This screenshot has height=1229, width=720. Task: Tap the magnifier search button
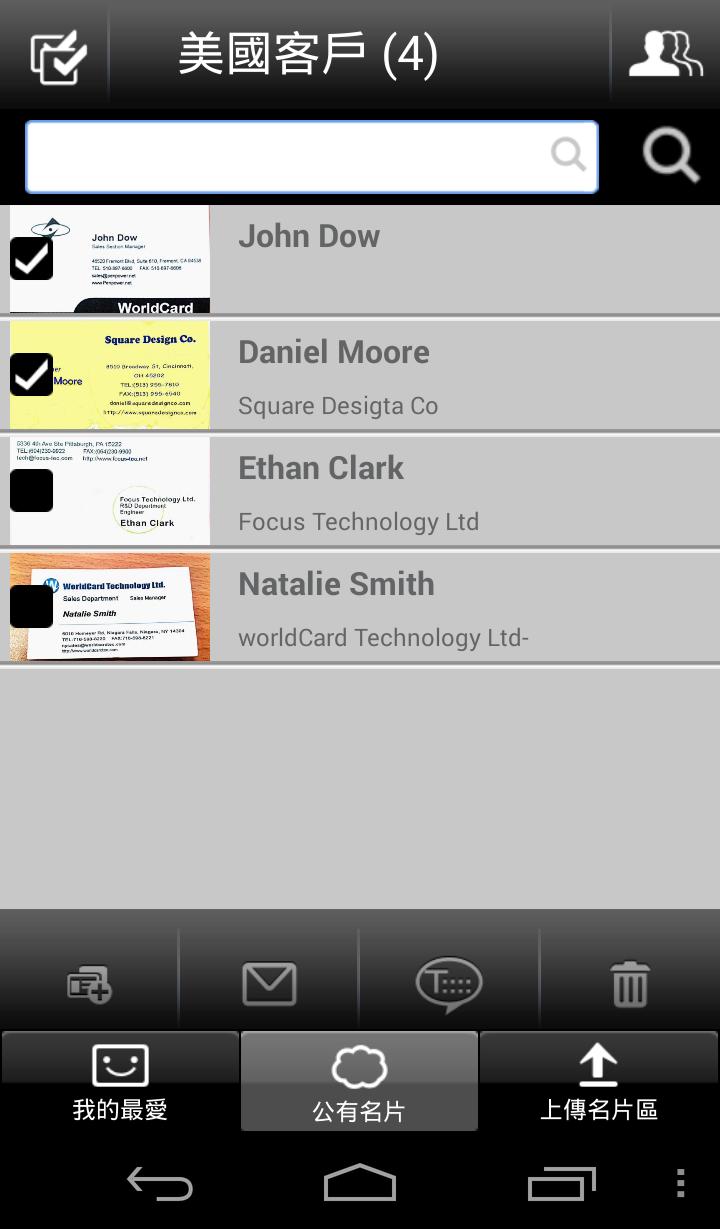coord(669,156)
